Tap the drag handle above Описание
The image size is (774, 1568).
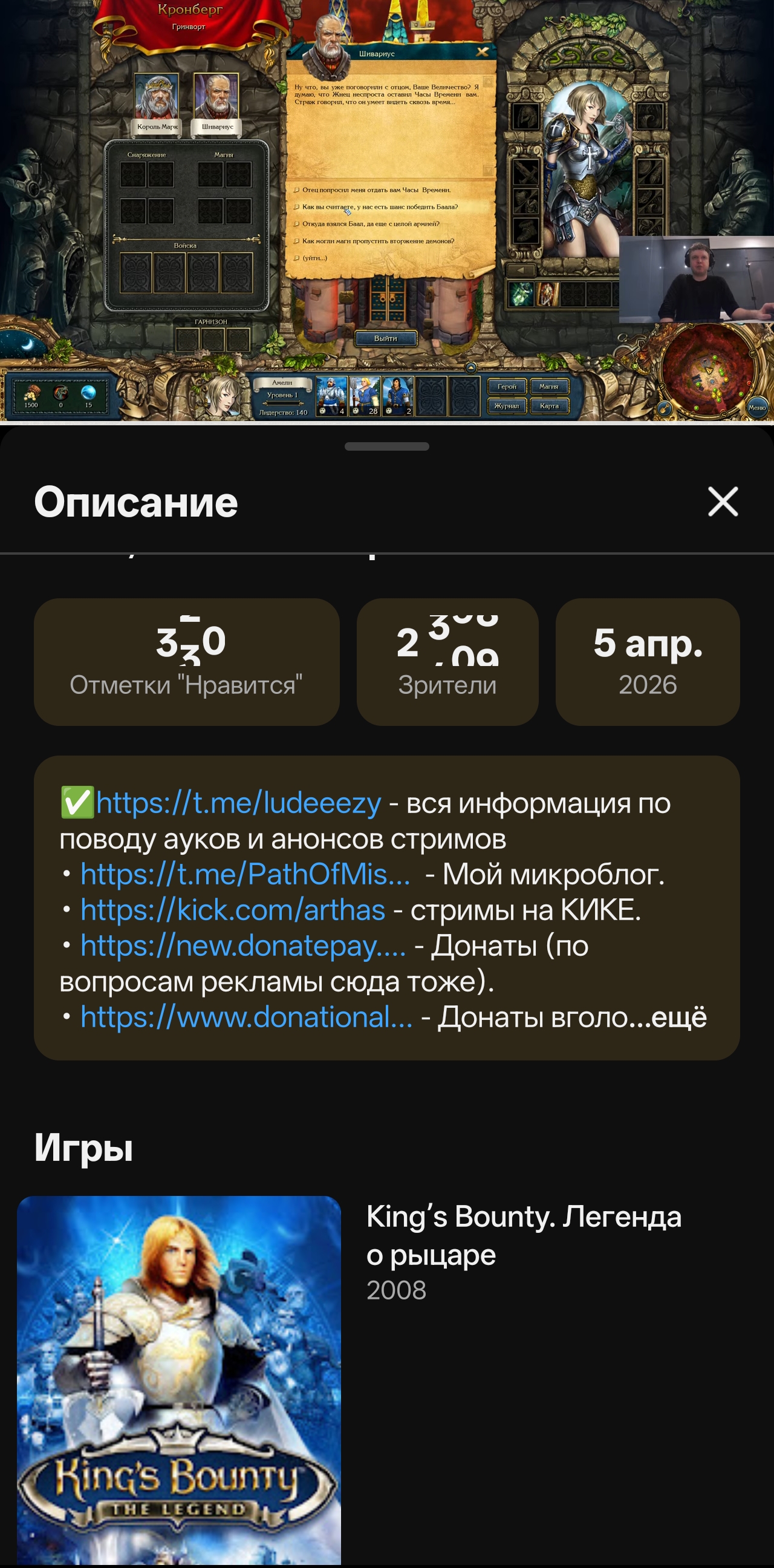pyautogui.click(x=387, y=446)
